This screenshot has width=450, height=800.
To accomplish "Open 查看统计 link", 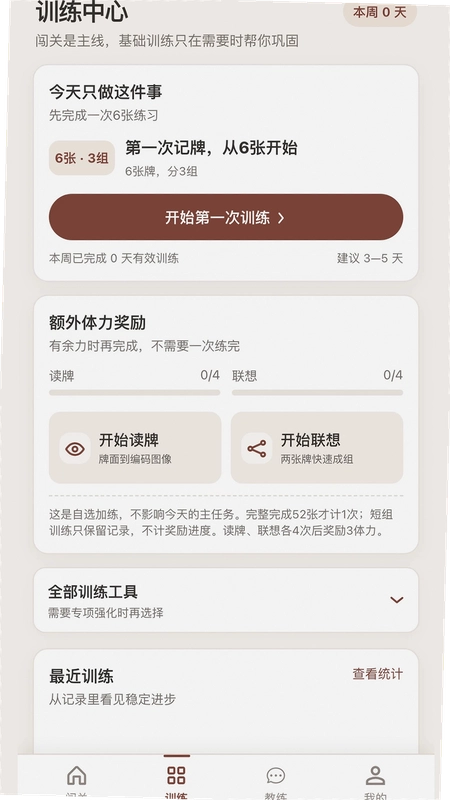I will click(x=378, y=674).
